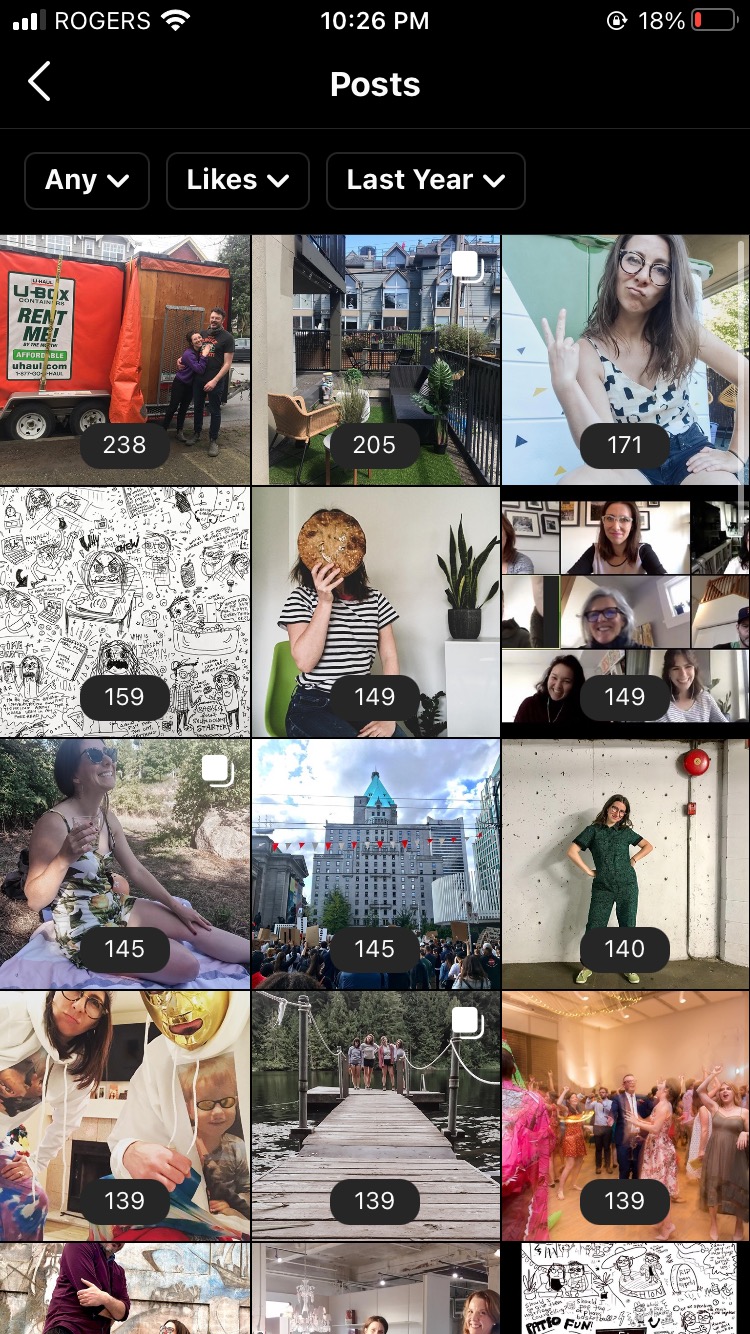Open the picnic lemon dress post
Image resolution: width=750 pixels, height=1334 pixels.
point(124,864)
